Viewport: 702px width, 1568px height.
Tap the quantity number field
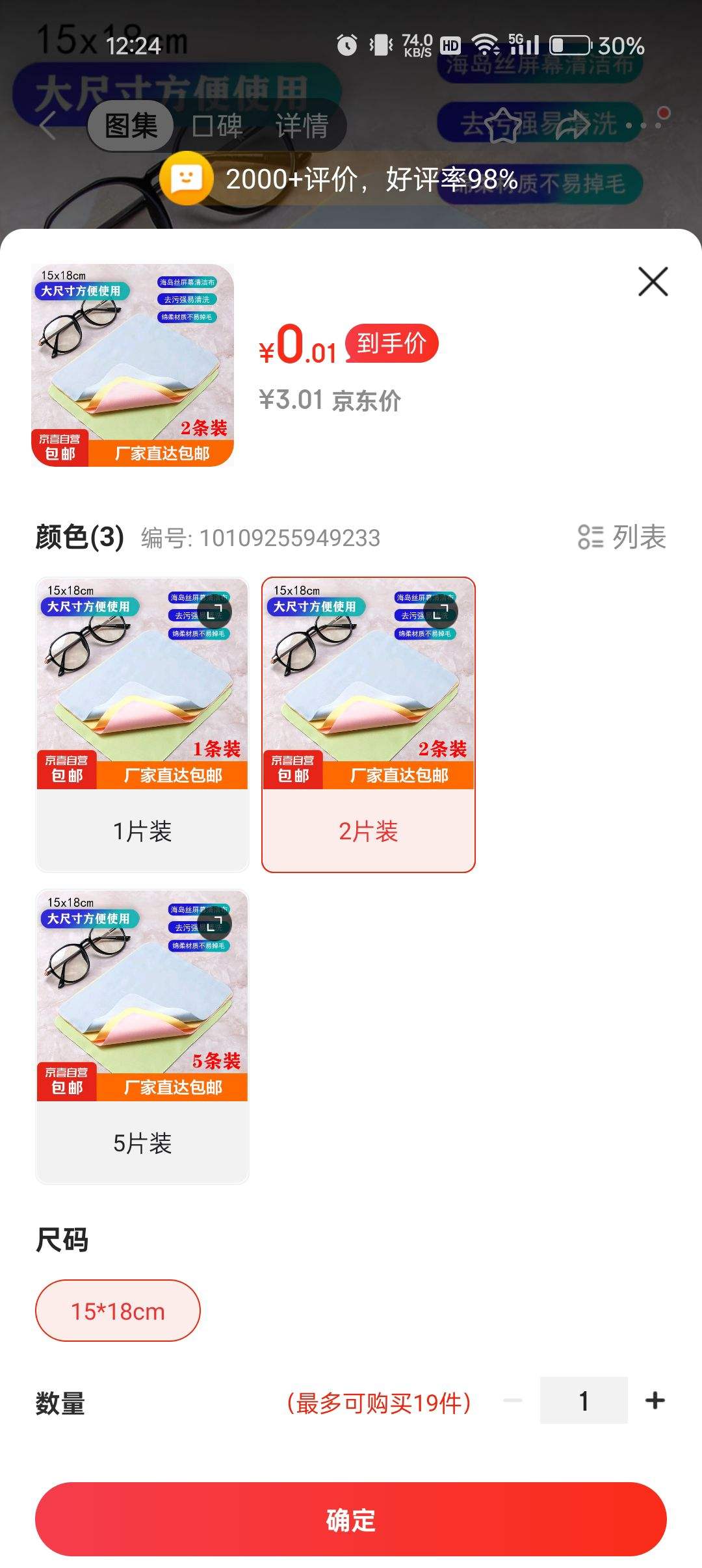click(584, 1400)
